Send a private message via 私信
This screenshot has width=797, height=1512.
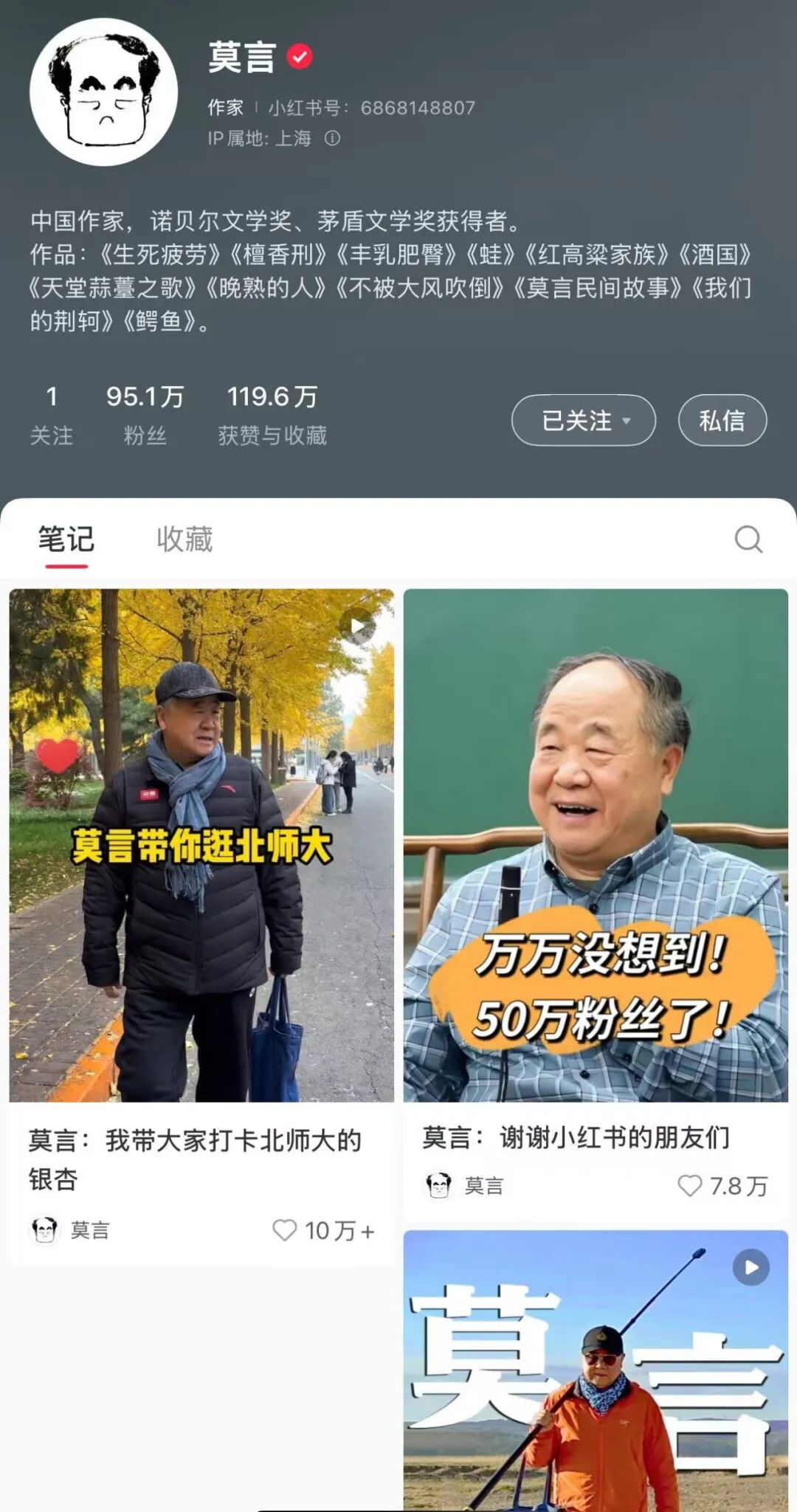tap(722, 421)
